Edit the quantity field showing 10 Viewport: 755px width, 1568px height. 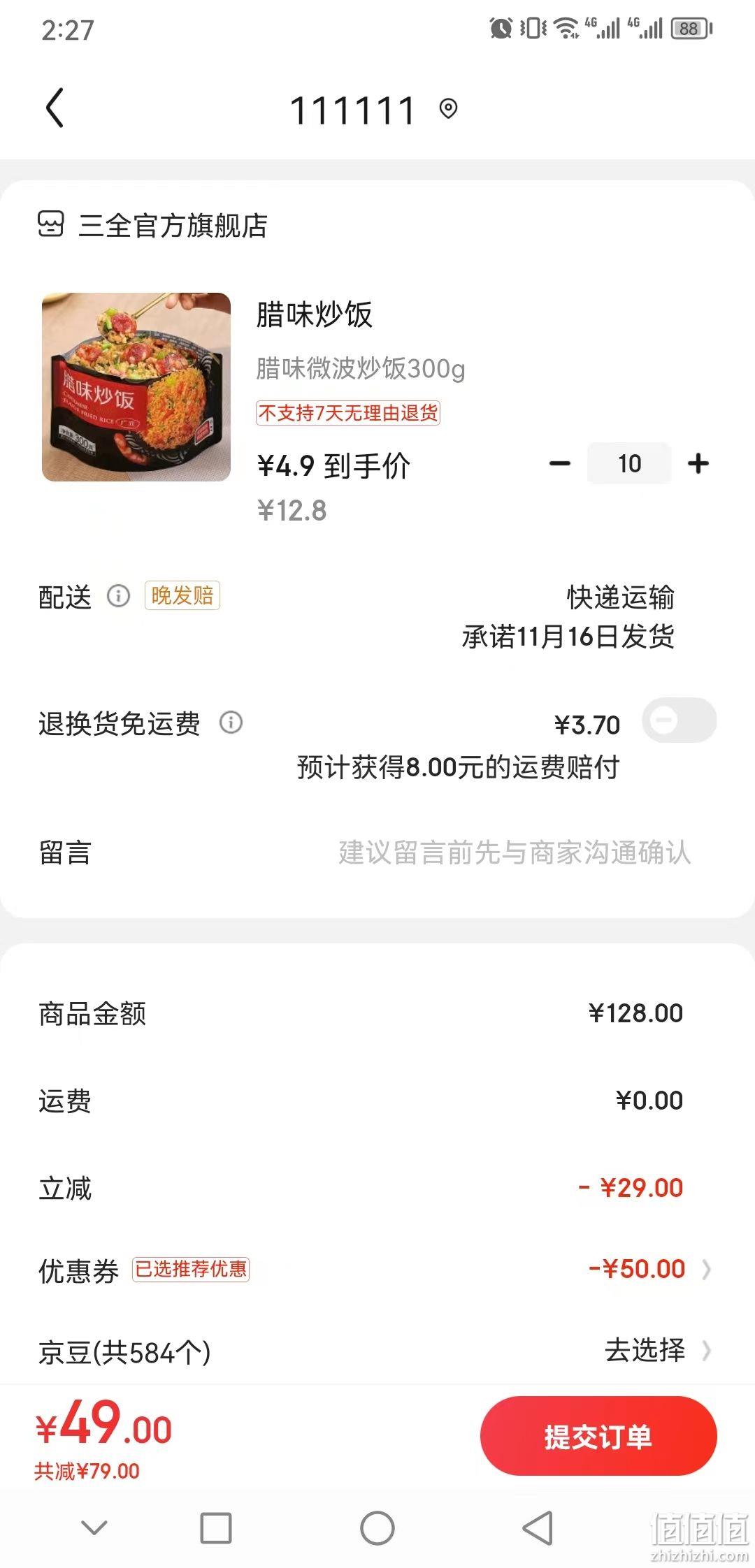click(x=629, y=463)
